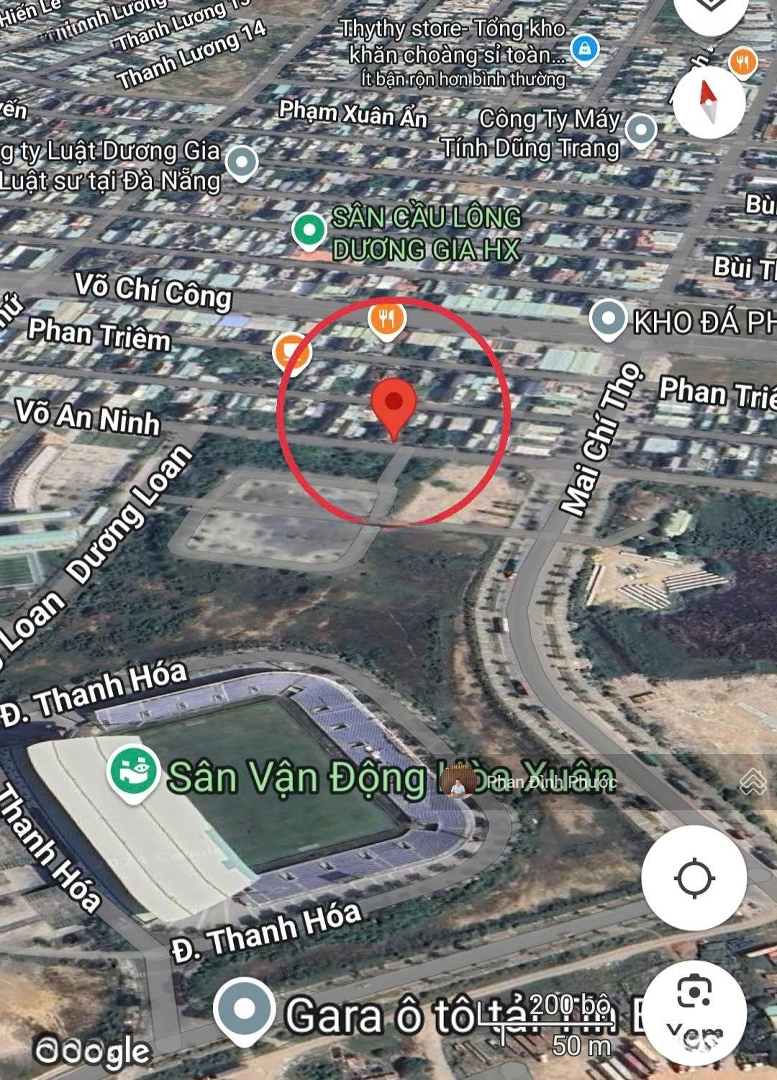Select the Kho Đá place marker
The width and height of the screenshot is (777, 1080).
(x=607, y=320)
